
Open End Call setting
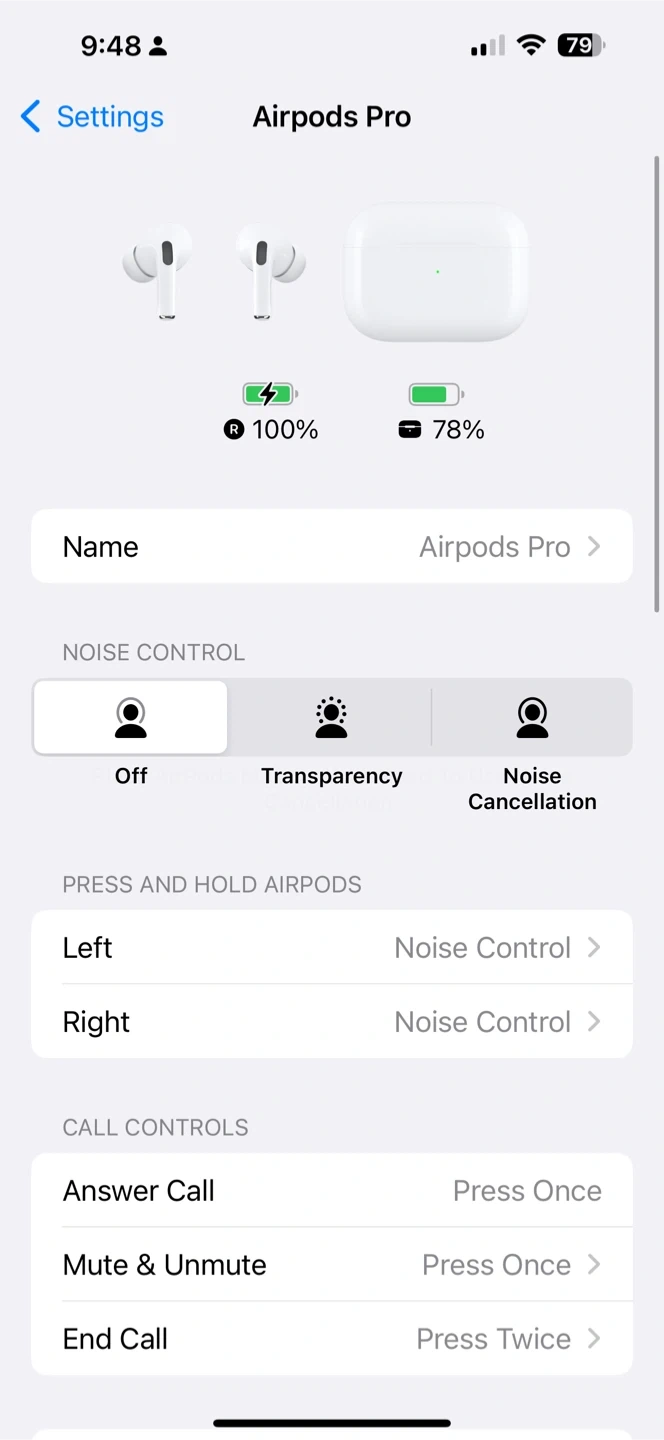(x=332, y=1338)
